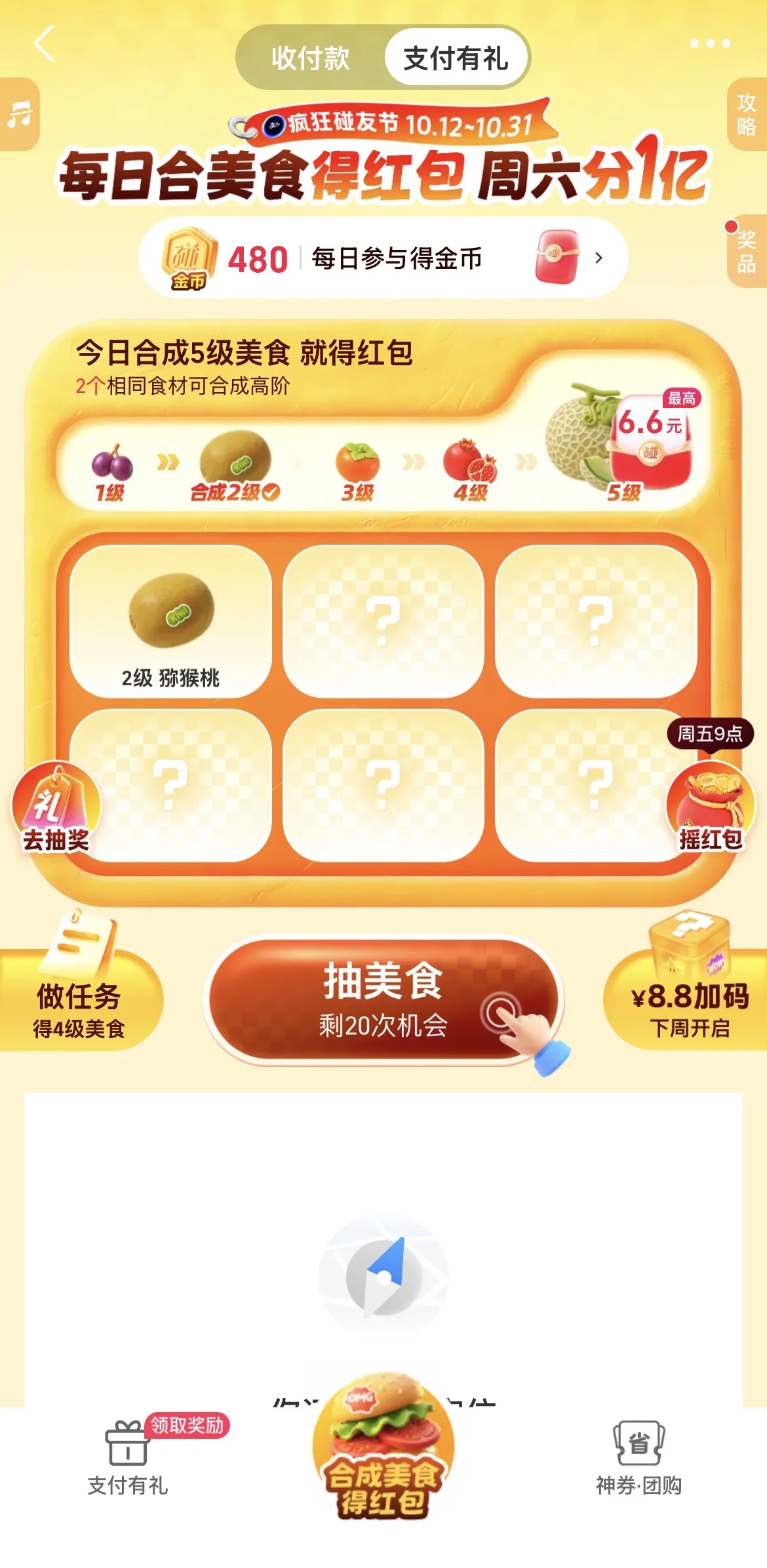Open the 奖品 prizes side tab
The height and width of the screenshot is (1568, 767).
point(747,251)
